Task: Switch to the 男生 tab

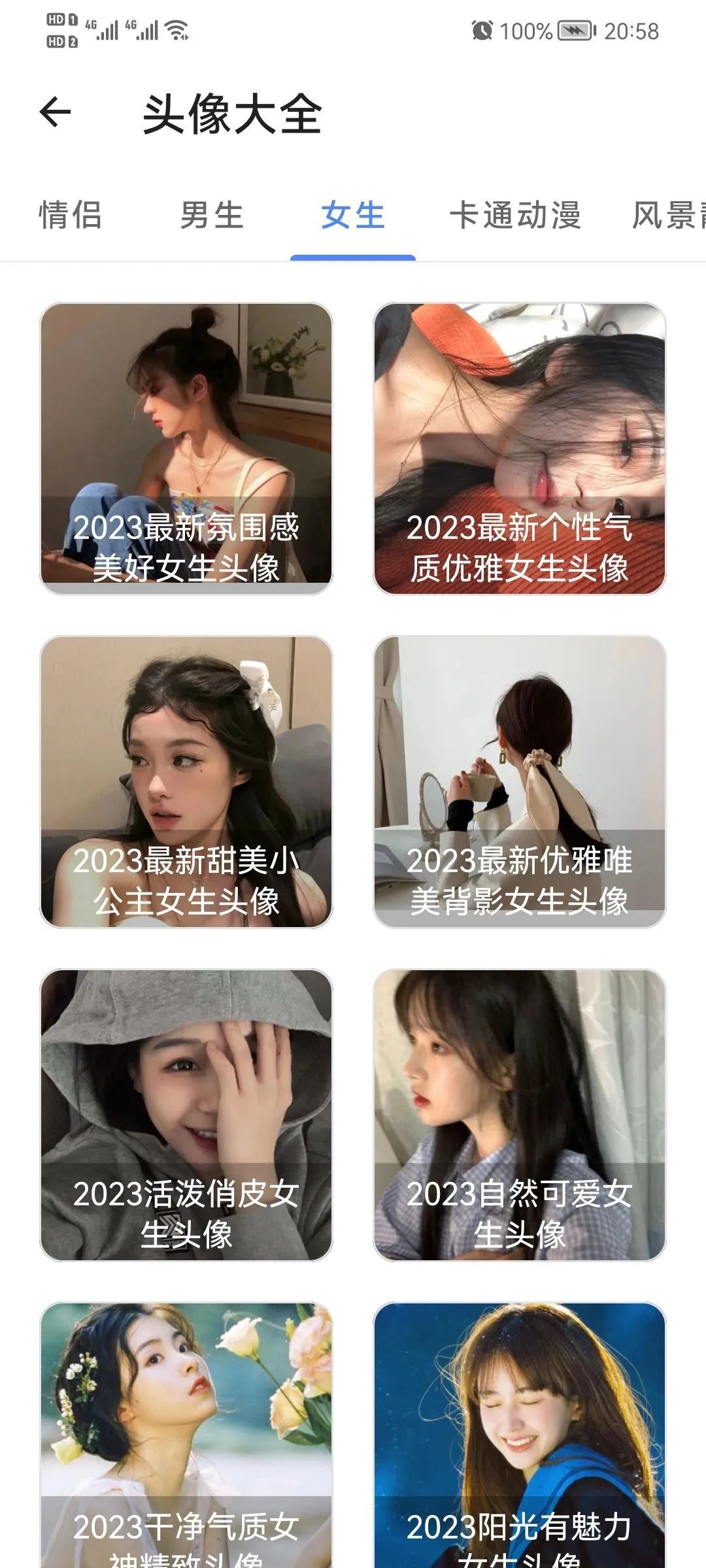Action: pyautogui.click(x=212, y=215)
